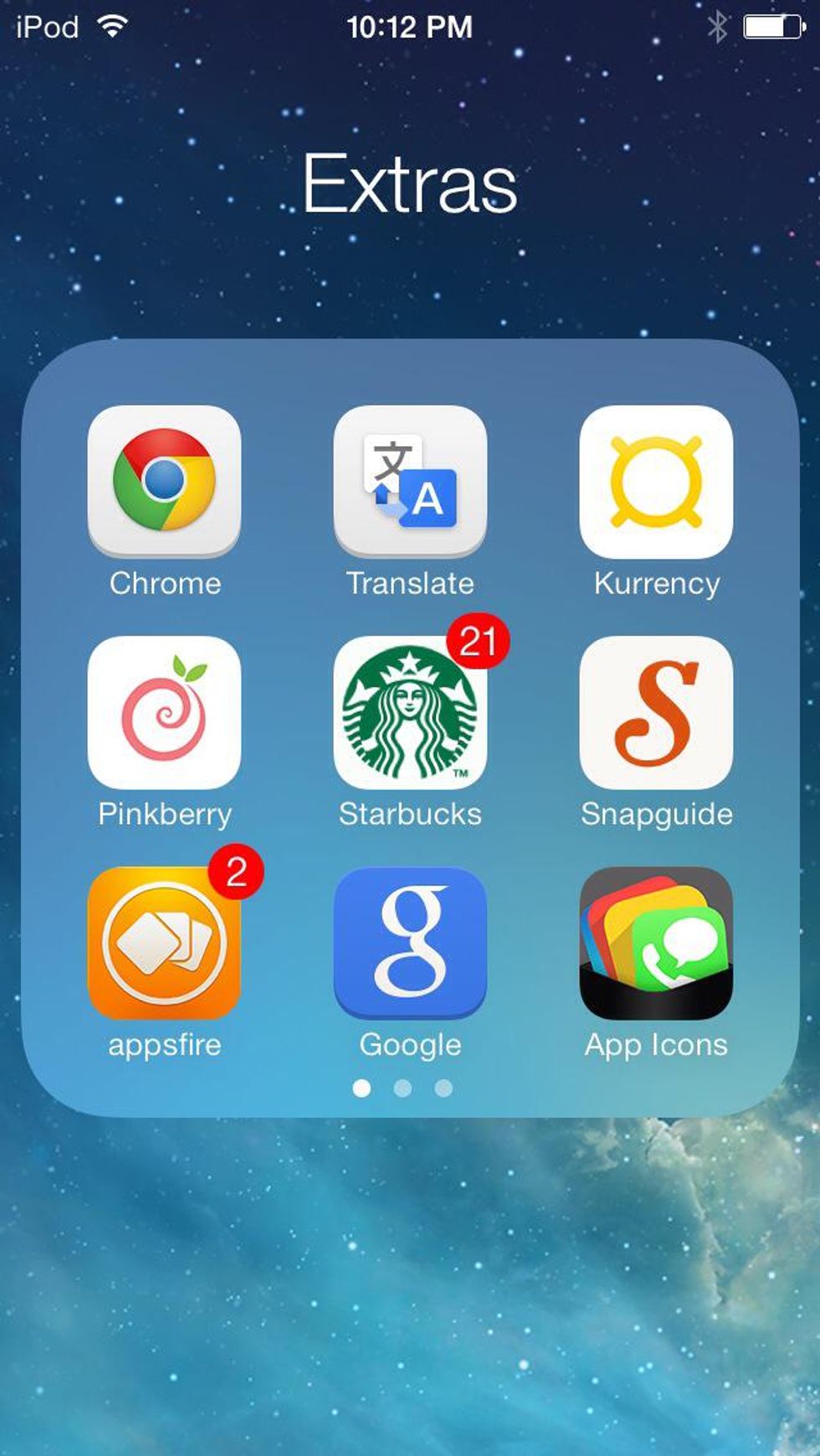Open the Snapguide app
Viewport: 820px width, 1456px height.
(x=656, y=712)
